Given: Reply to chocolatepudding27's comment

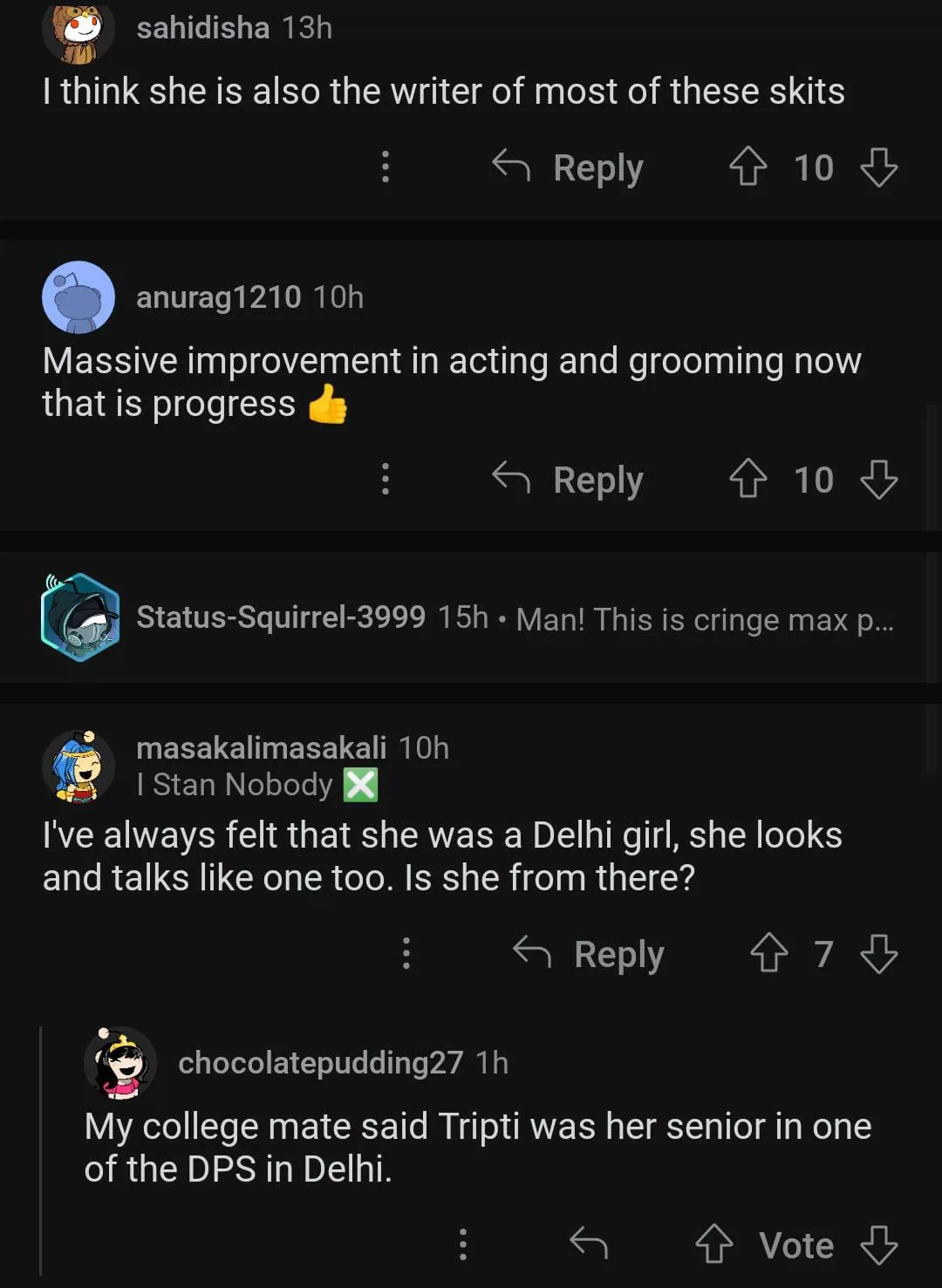Looking at the screenshot, I should coord(589,1244).
